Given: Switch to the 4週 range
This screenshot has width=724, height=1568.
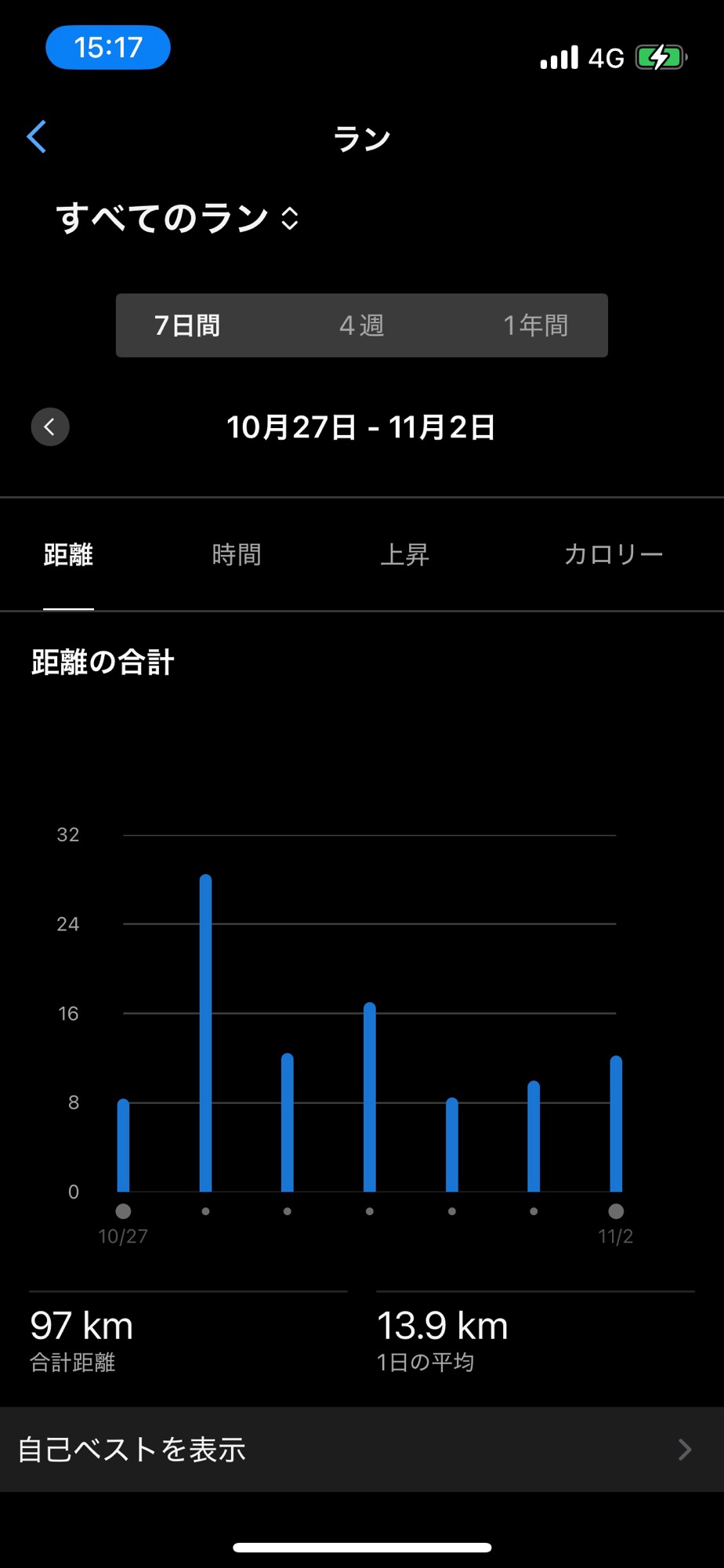Looking at the screenshot, I should (361, 325).
